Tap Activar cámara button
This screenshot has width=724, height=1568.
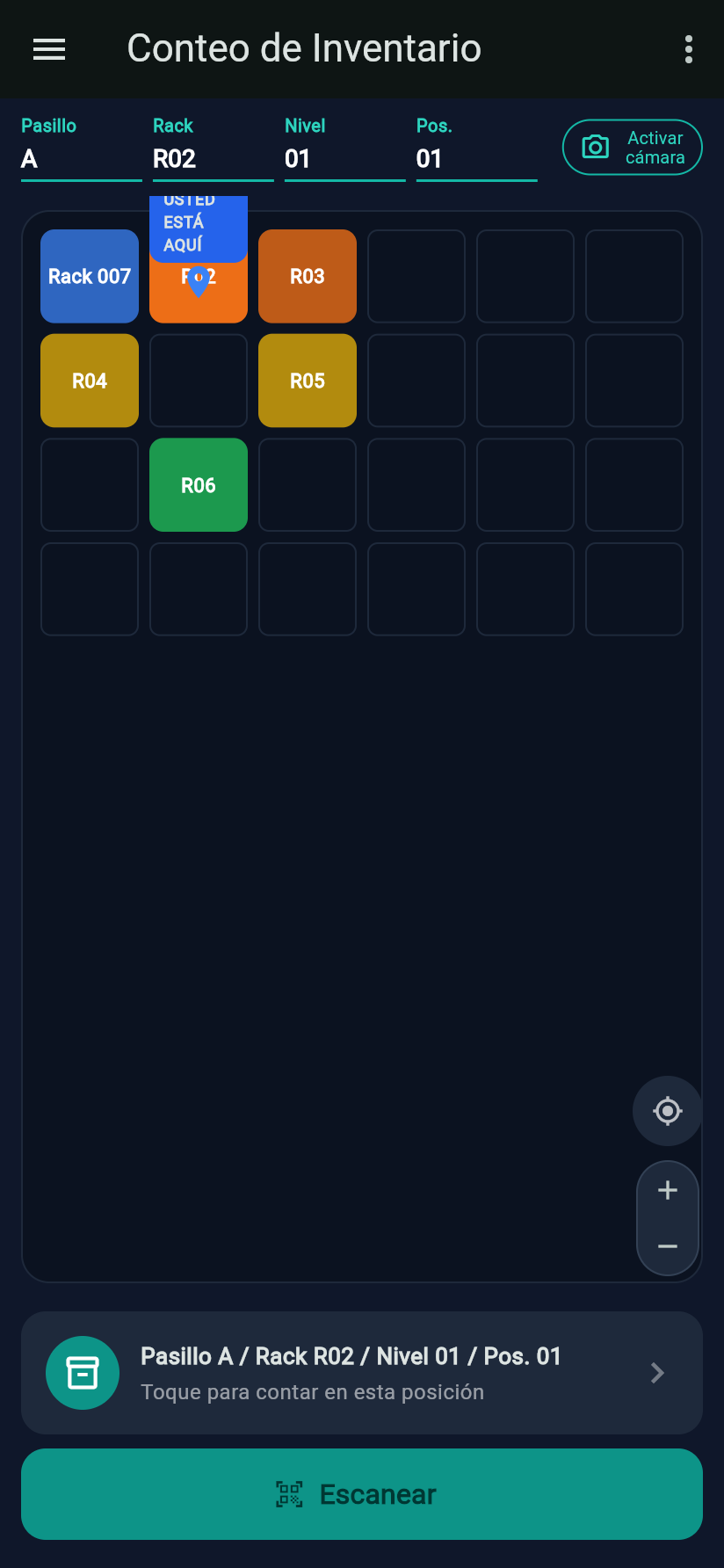(633, 147)
